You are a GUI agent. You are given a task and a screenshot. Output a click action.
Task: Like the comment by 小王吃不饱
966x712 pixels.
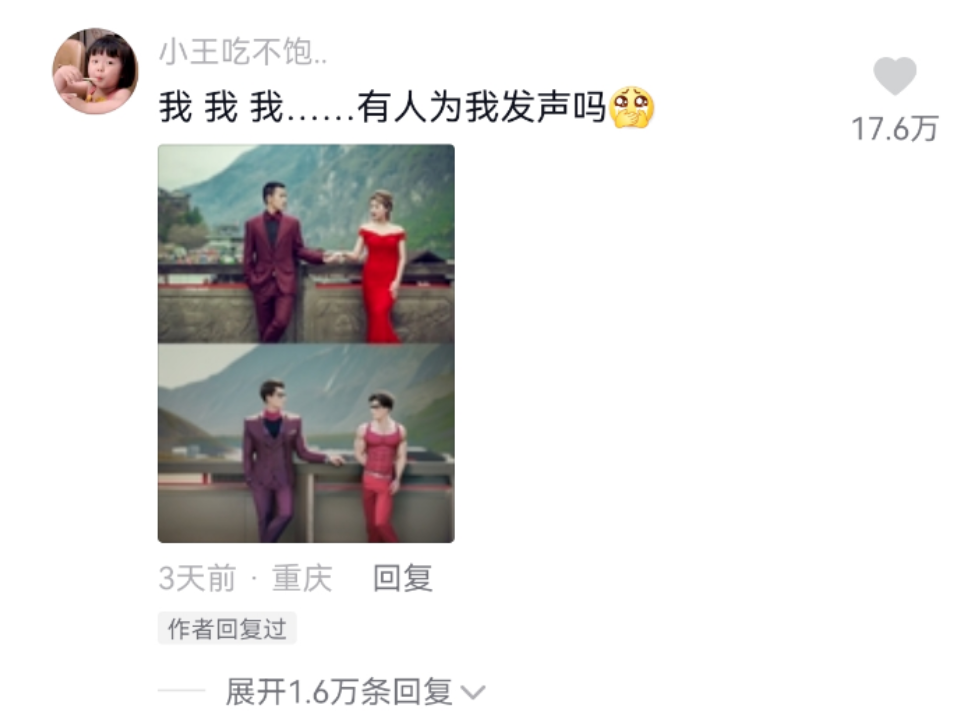coord(894,77)
